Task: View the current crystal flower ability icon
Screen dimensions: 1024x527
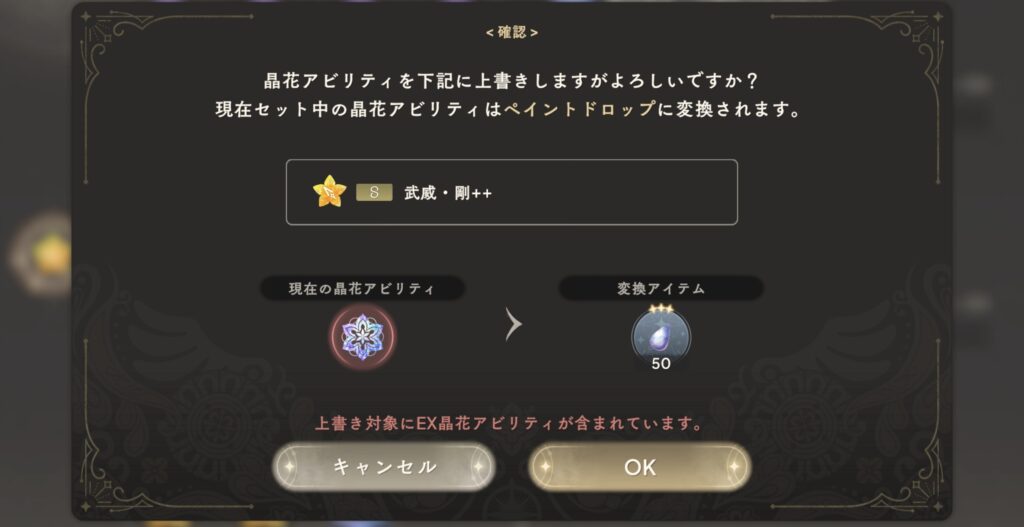Action: coord(362,337)
